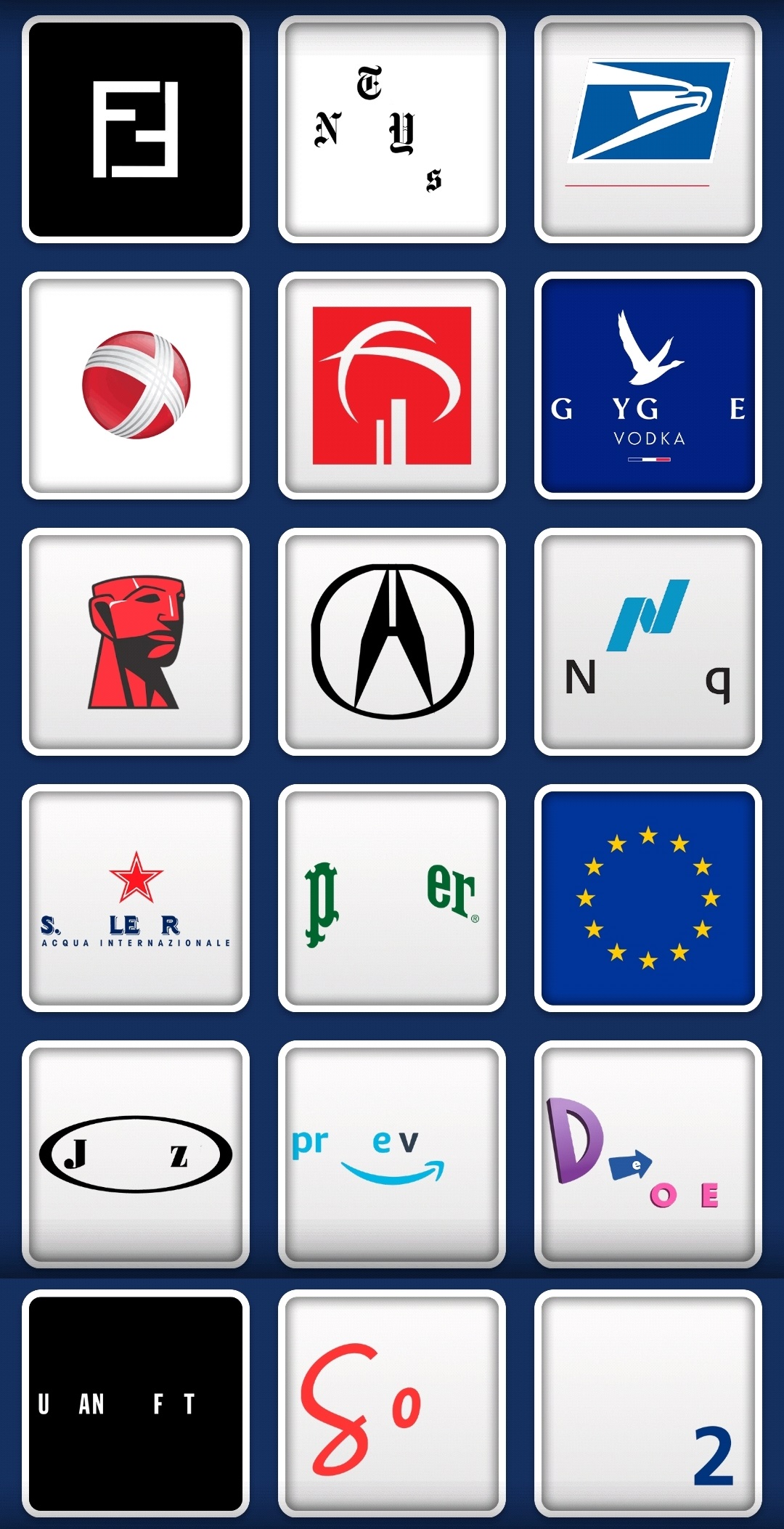Viewport: 784px width, 1529px height.
Task: Select the red square bank logo tile
Action: (x=392, y=385)
